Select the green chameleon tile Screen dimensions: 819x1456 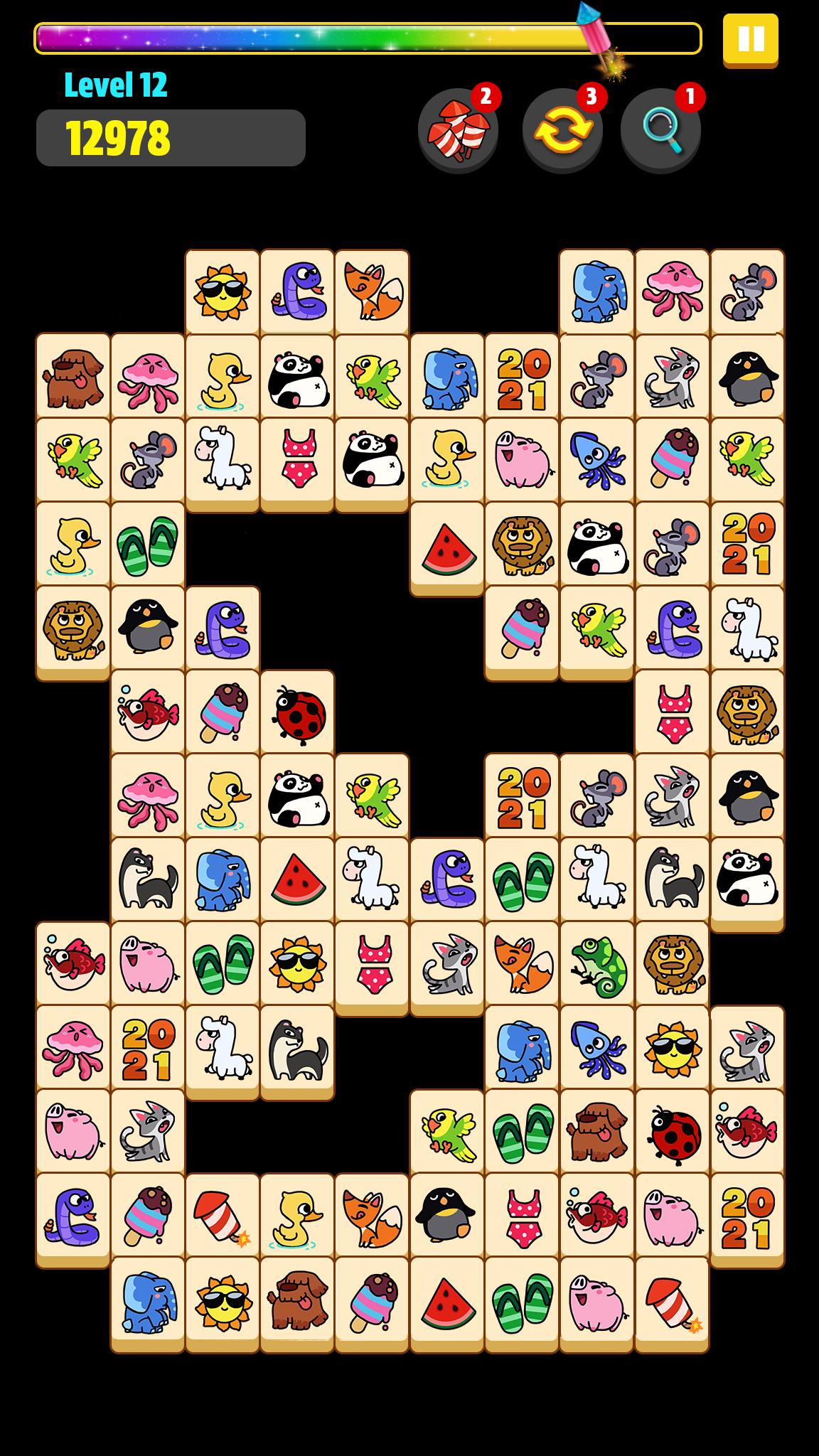[x=596, y=963]
